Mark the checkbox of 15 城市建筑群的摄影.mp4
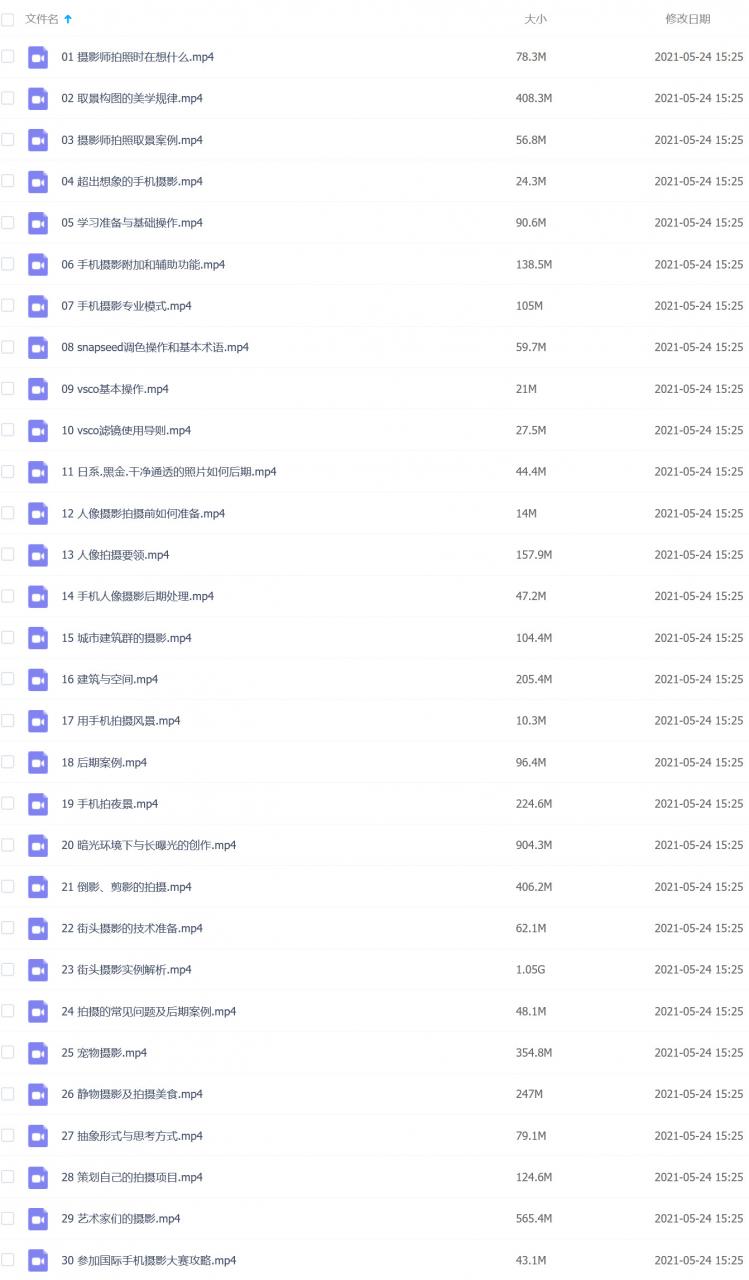The height and width of the screenshot is (1280, 749). (x=8, y=637)
